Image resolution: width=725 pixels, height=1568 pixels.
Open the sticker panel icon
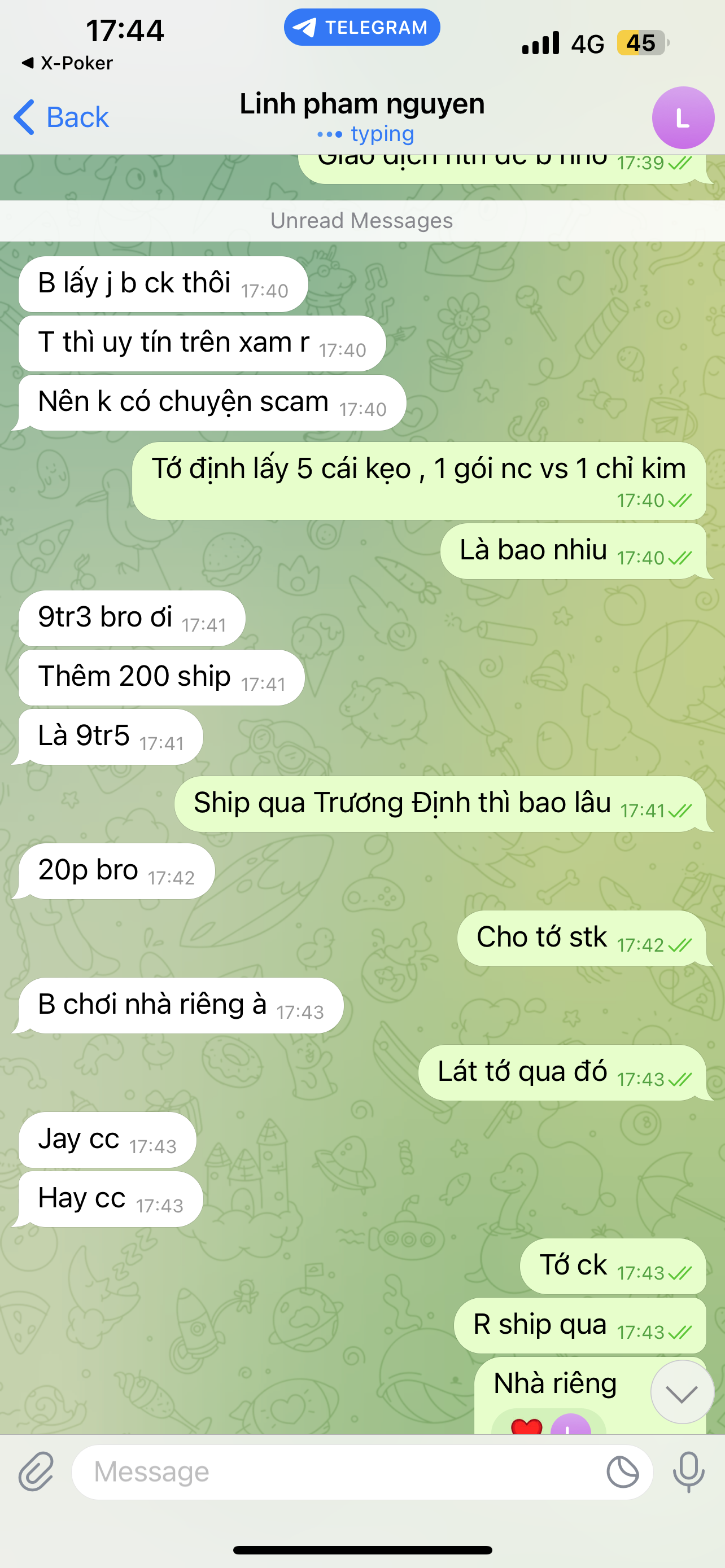pyautogui.click(x=622, y=1472)
